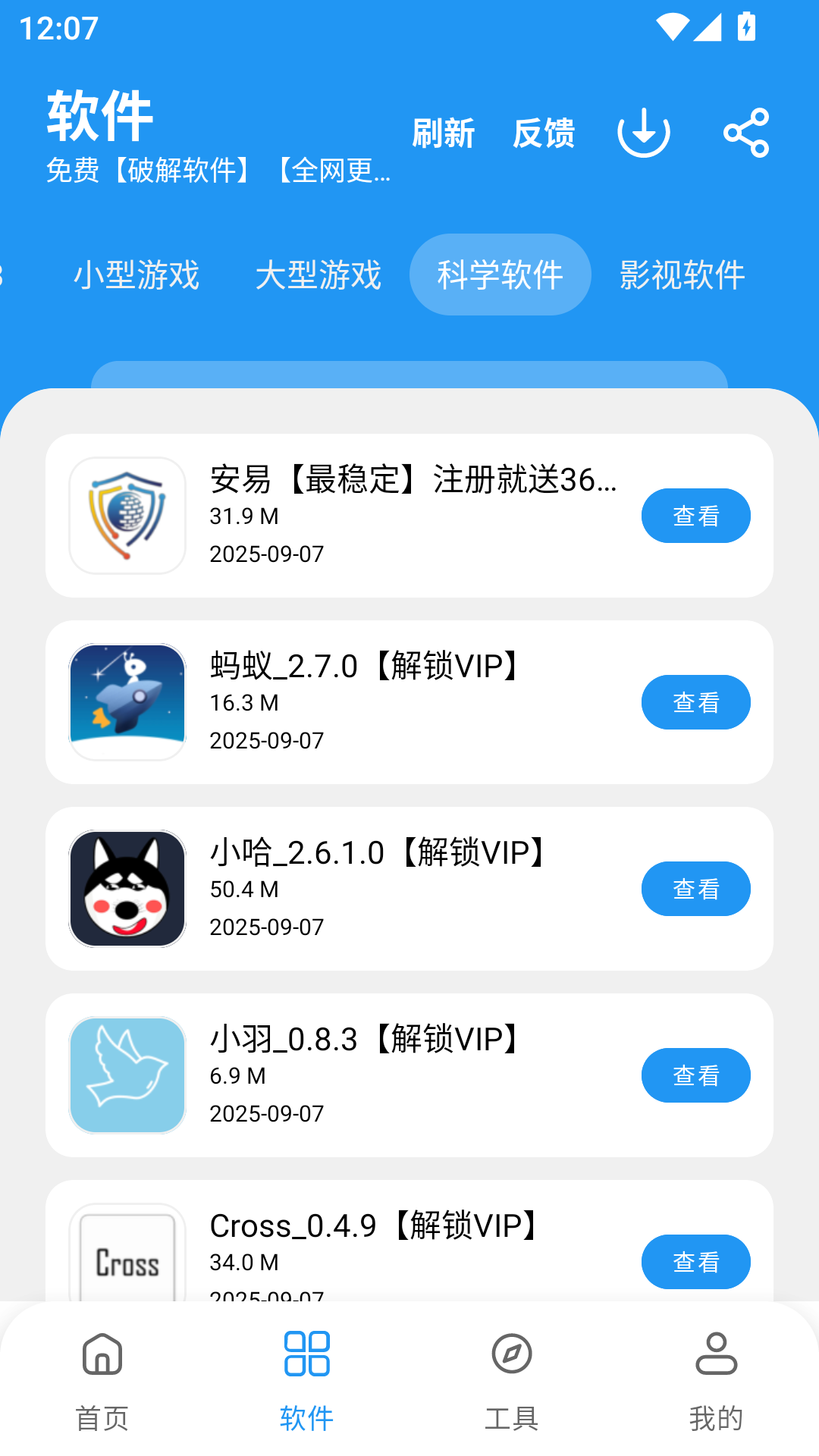Viewport: 819px width, 1456px height.
Task: Open the 反馈 feedback option
Action: tap(544, 132)
